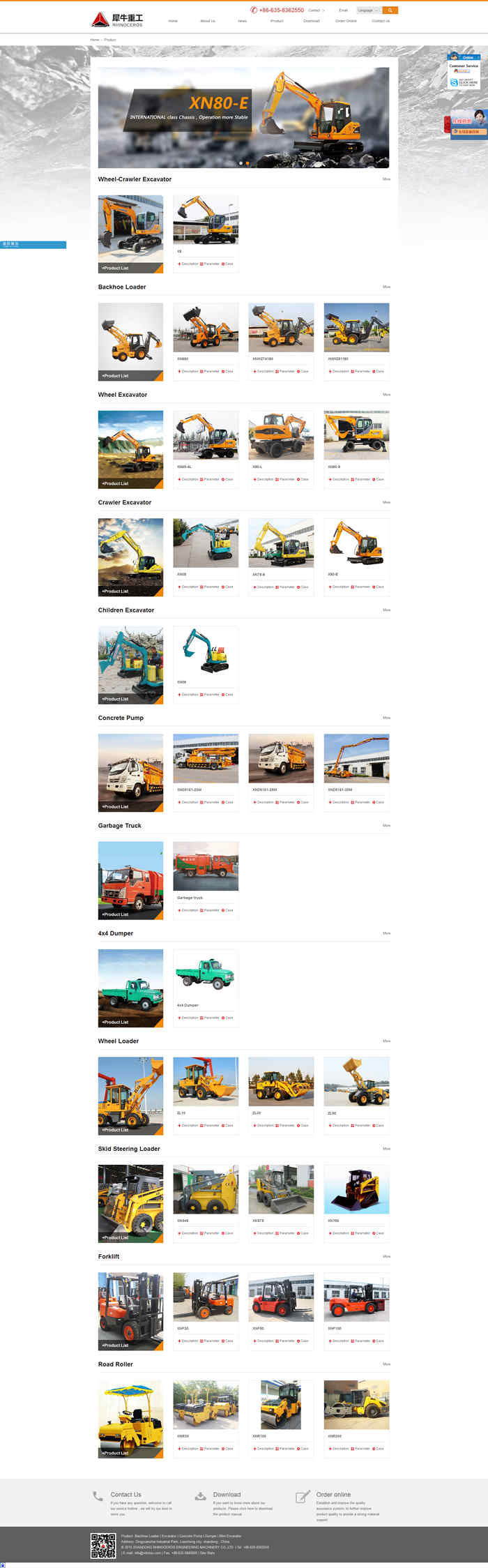The image size is (488, 1568).
Task: Open the Contact Us footer link
Action: 125,1495
